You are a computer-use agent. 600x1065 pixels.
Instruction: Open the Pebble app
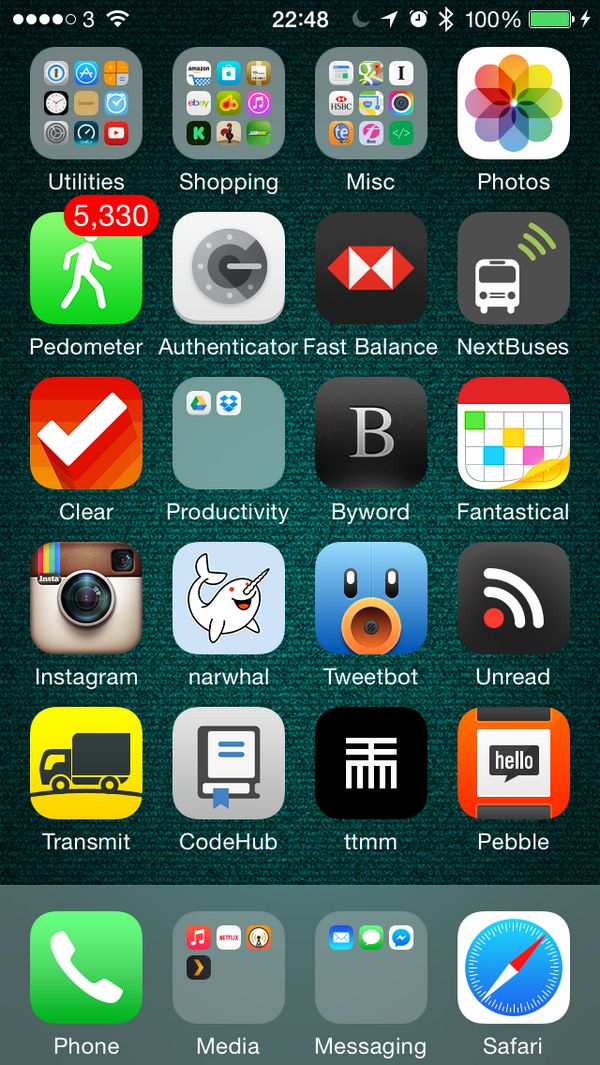(514, 763)
